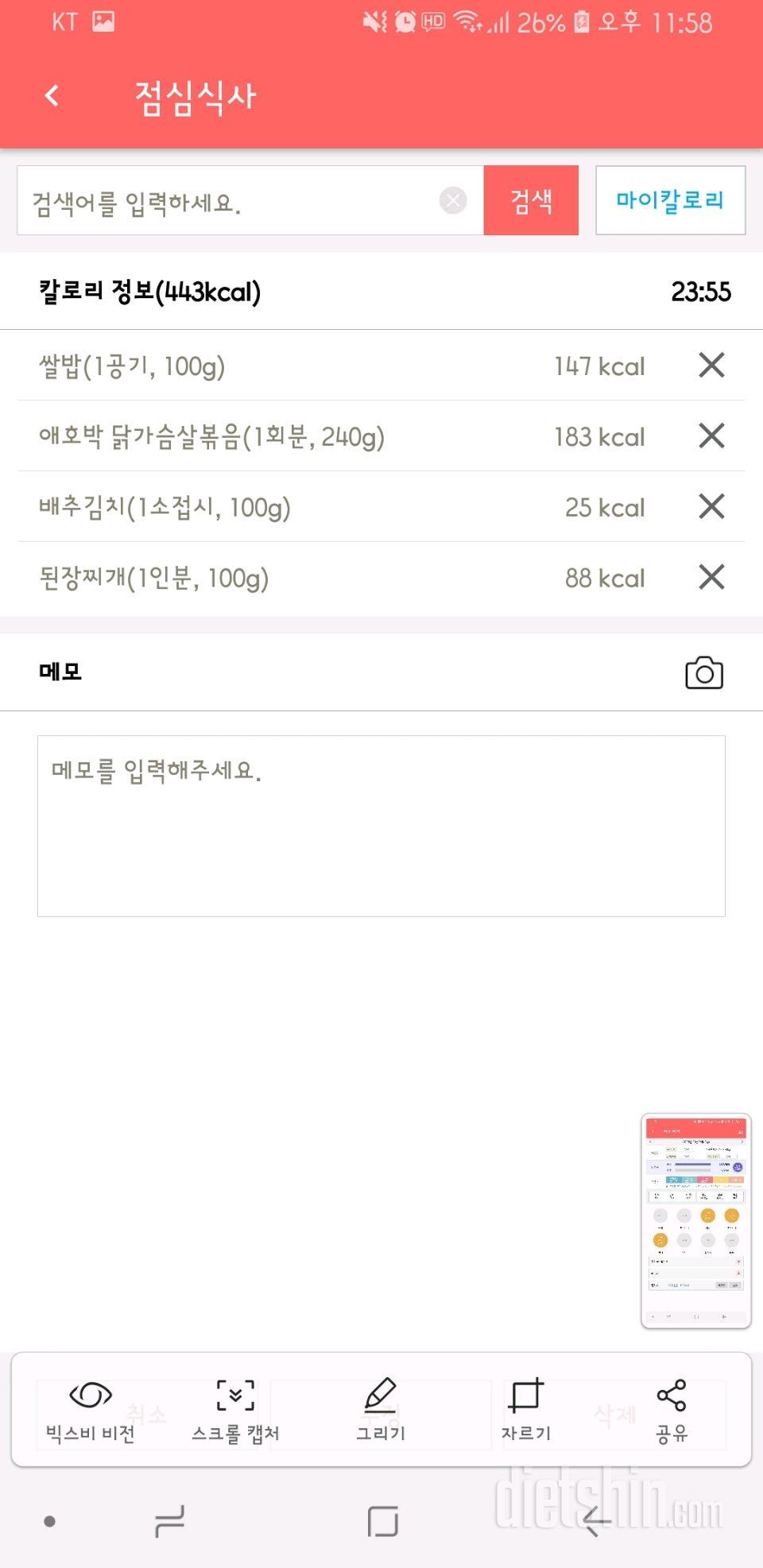Remove 애호박 닭가슴살볶음 from the list
763x1568 pixels.
pos(711,436)
